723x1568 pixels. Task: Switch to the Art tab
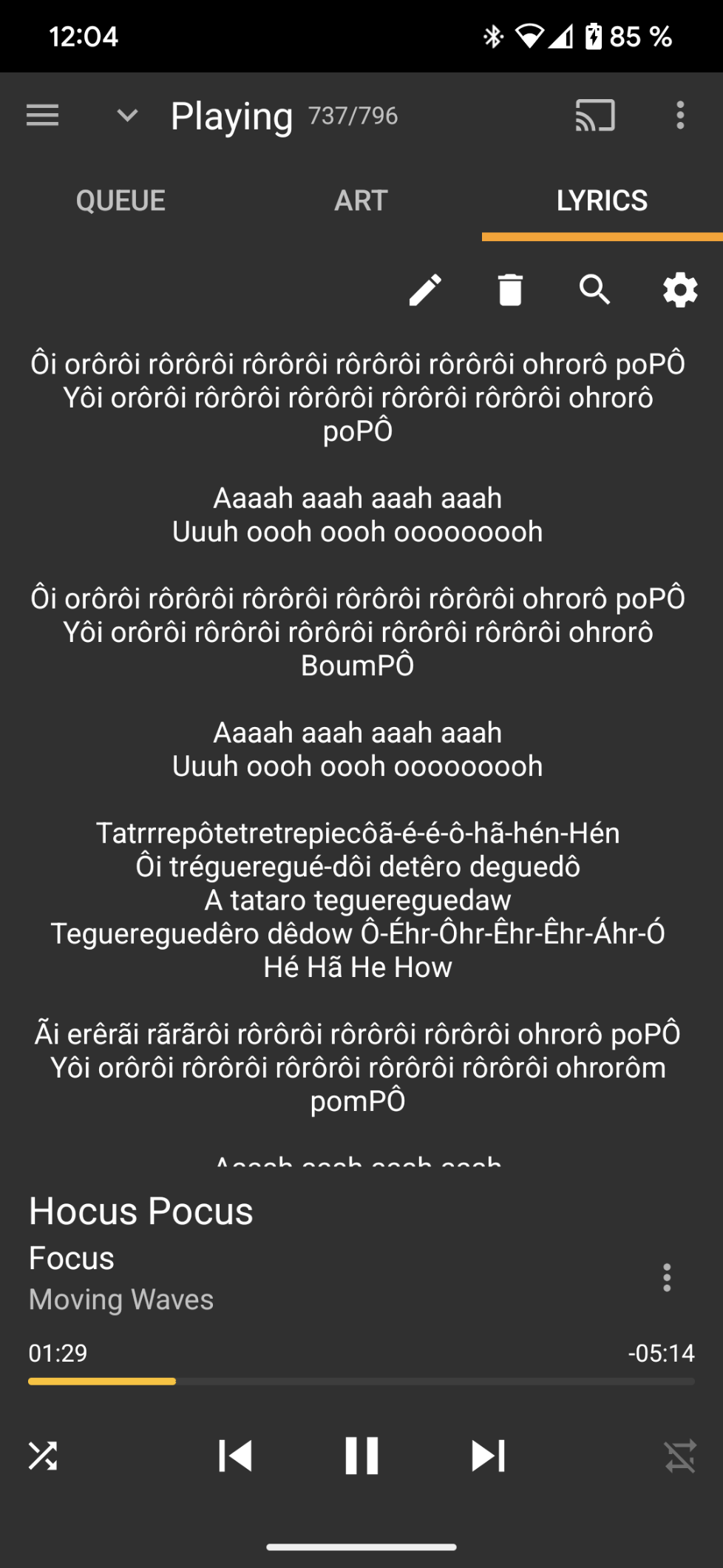pyautogui.click(x=361, y=200)
